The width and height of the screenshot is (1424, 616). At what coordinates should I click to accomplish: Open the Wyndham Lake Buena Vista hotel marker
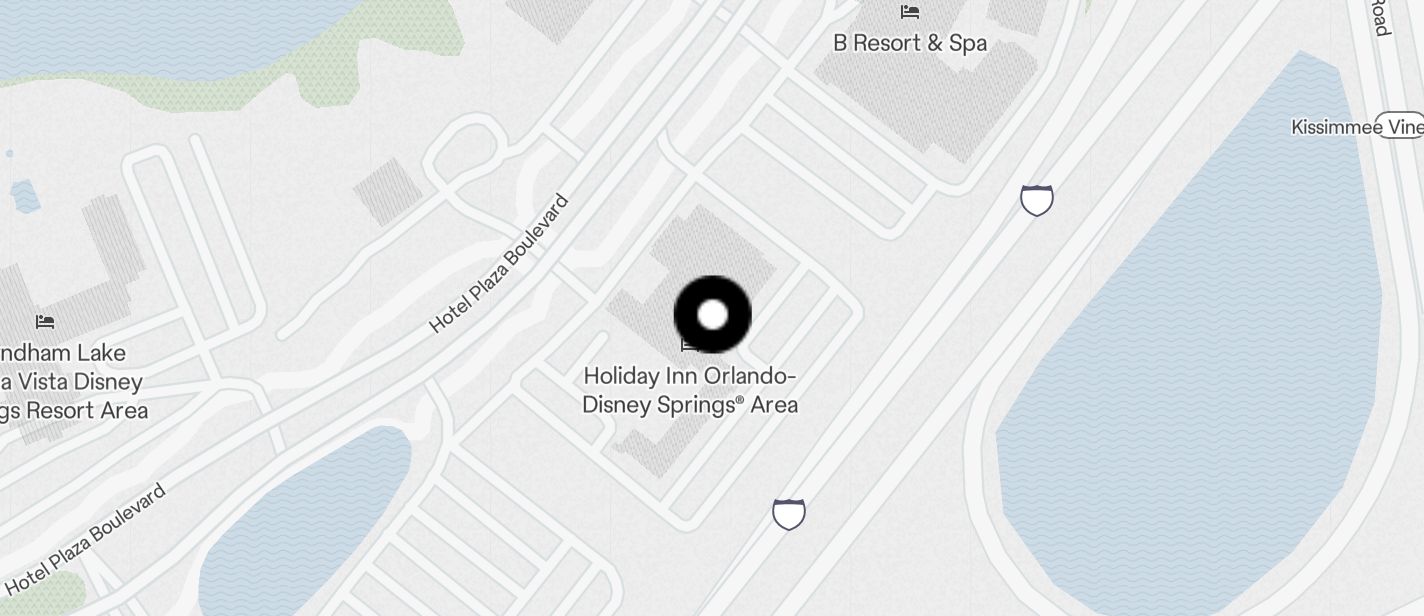[45, 322]
